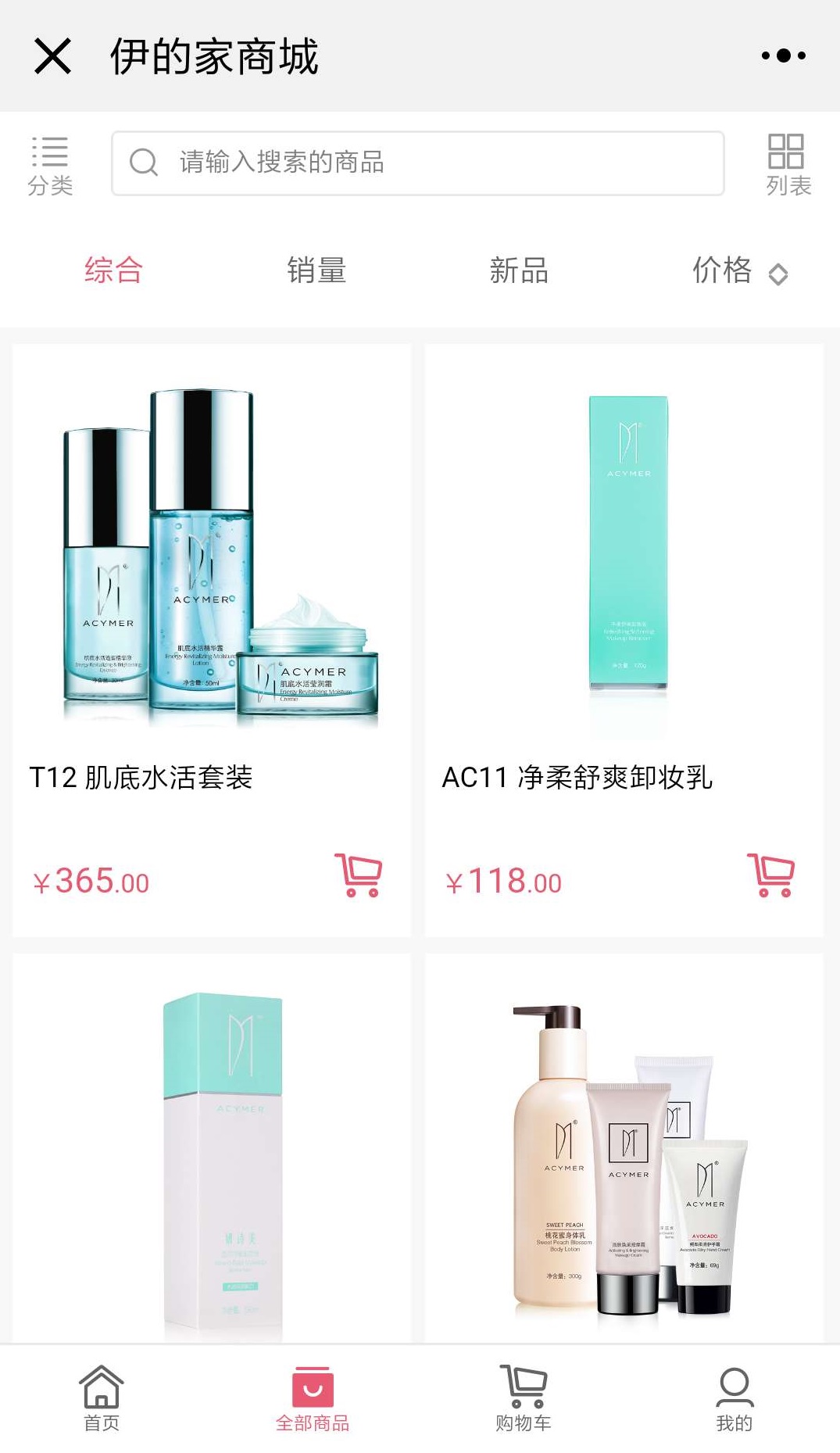The width and height of the screenshot is (840, 1453).
Task: Add T12 肌底水活套装 to cart
Action: click(x=359, y=875)
